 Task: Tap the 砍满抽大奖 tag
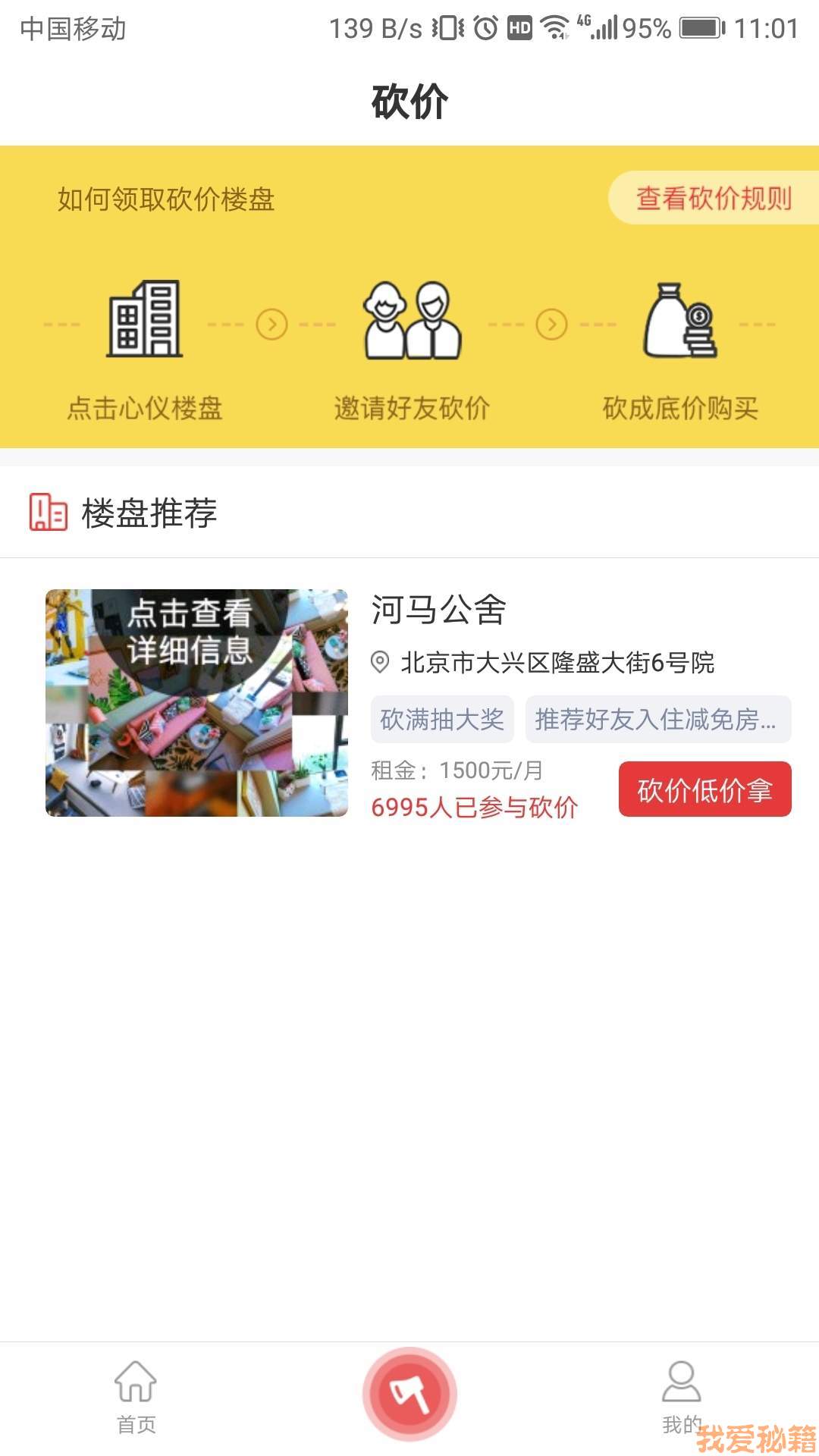click(x=442, y=719)
